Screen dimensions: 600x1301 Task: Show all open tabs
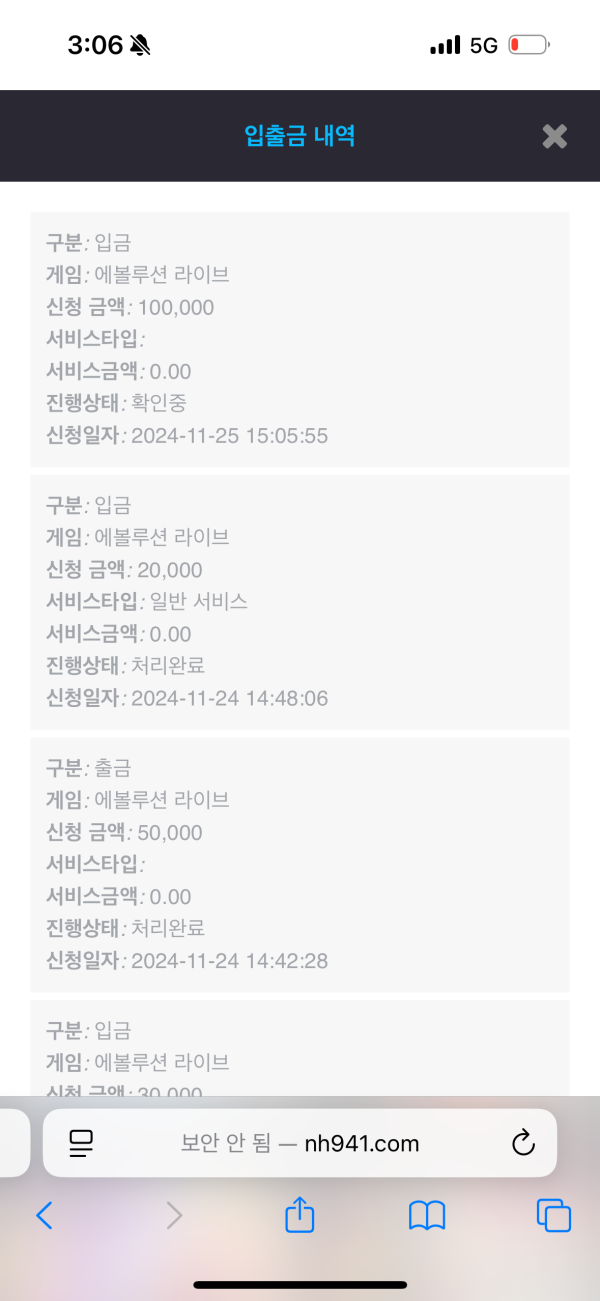tap(553, 1215)
